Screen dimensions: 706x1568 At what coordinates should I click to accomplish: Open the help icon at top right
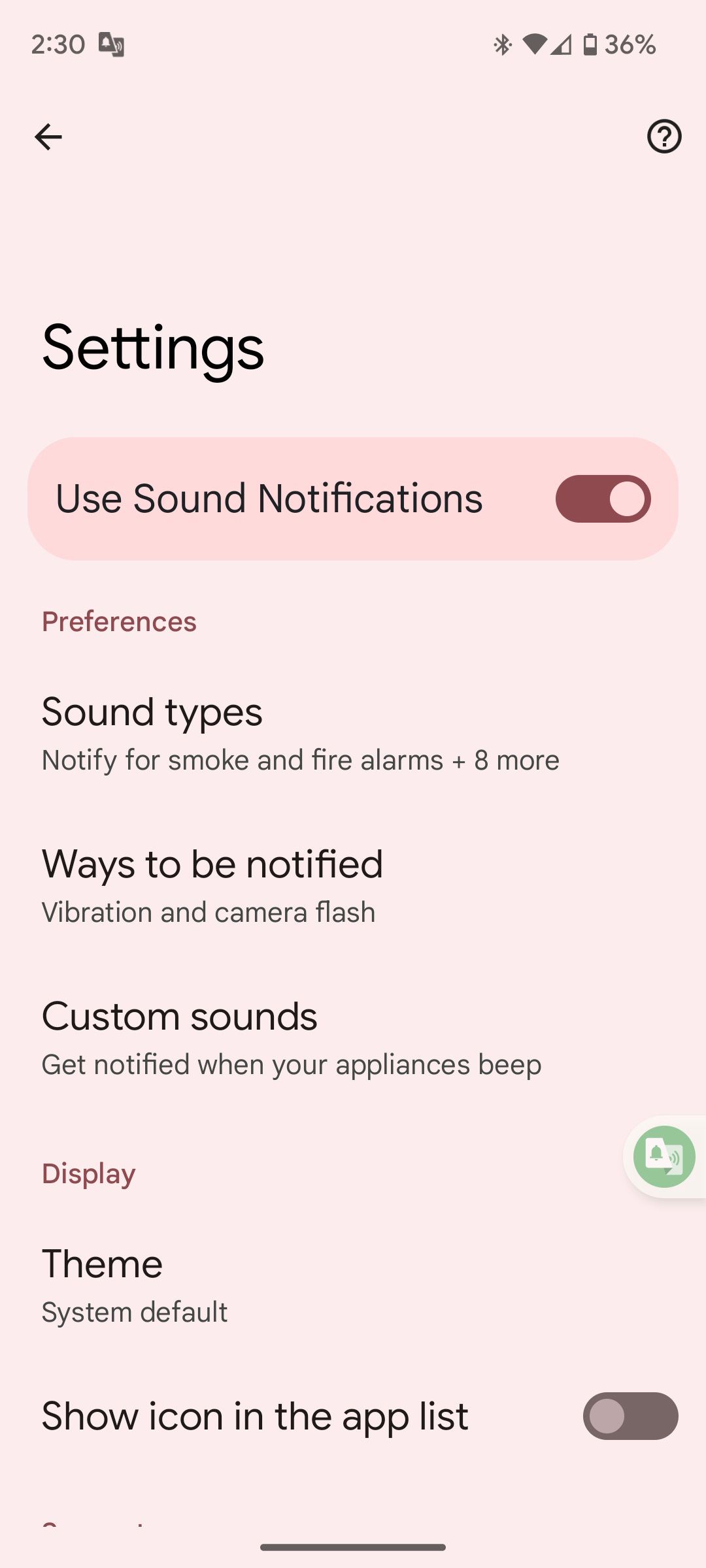coord(664,137)
